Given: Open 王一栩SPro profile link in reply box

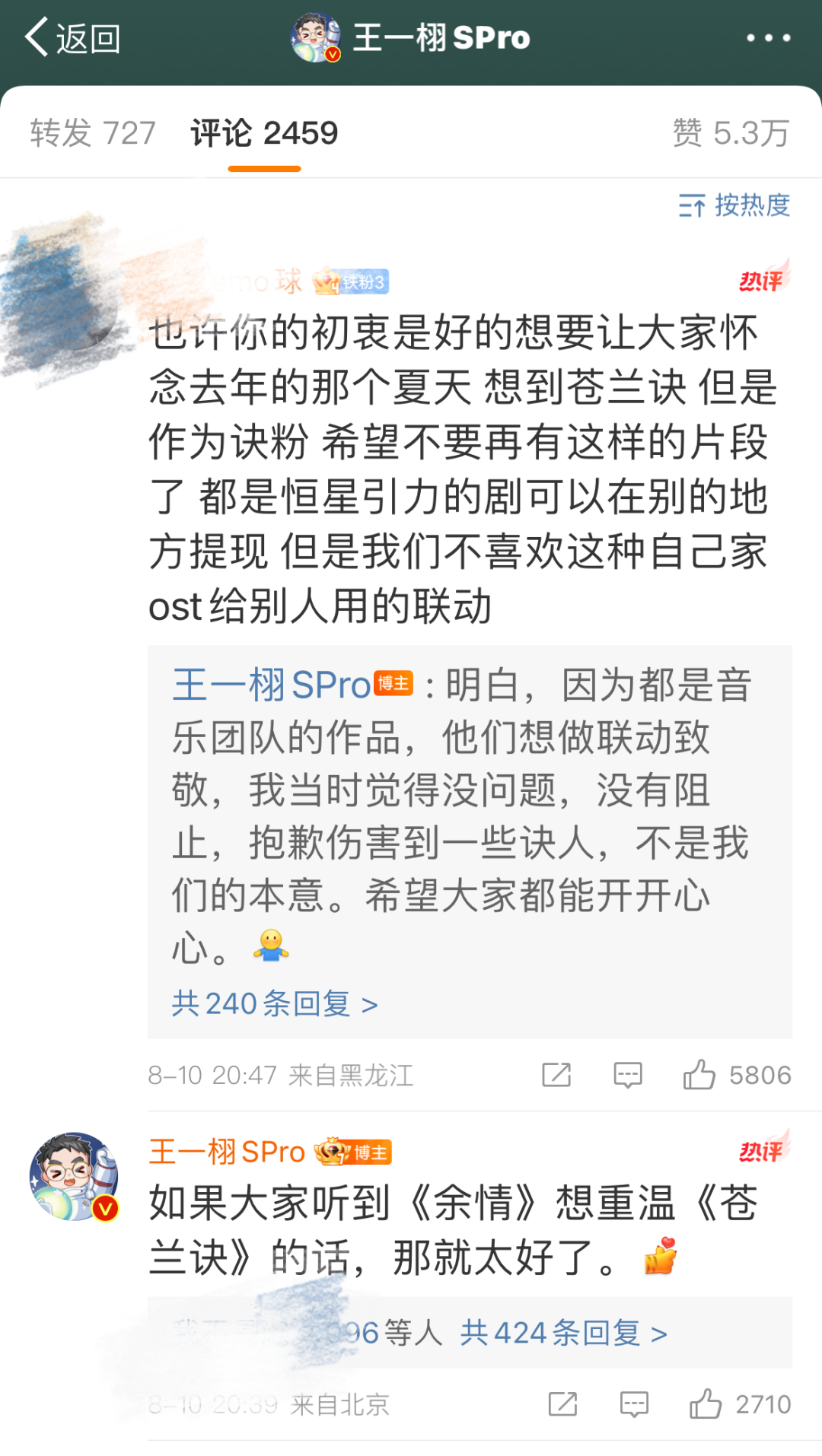Looking at the screenshot, I should click(x=272, y=685).
